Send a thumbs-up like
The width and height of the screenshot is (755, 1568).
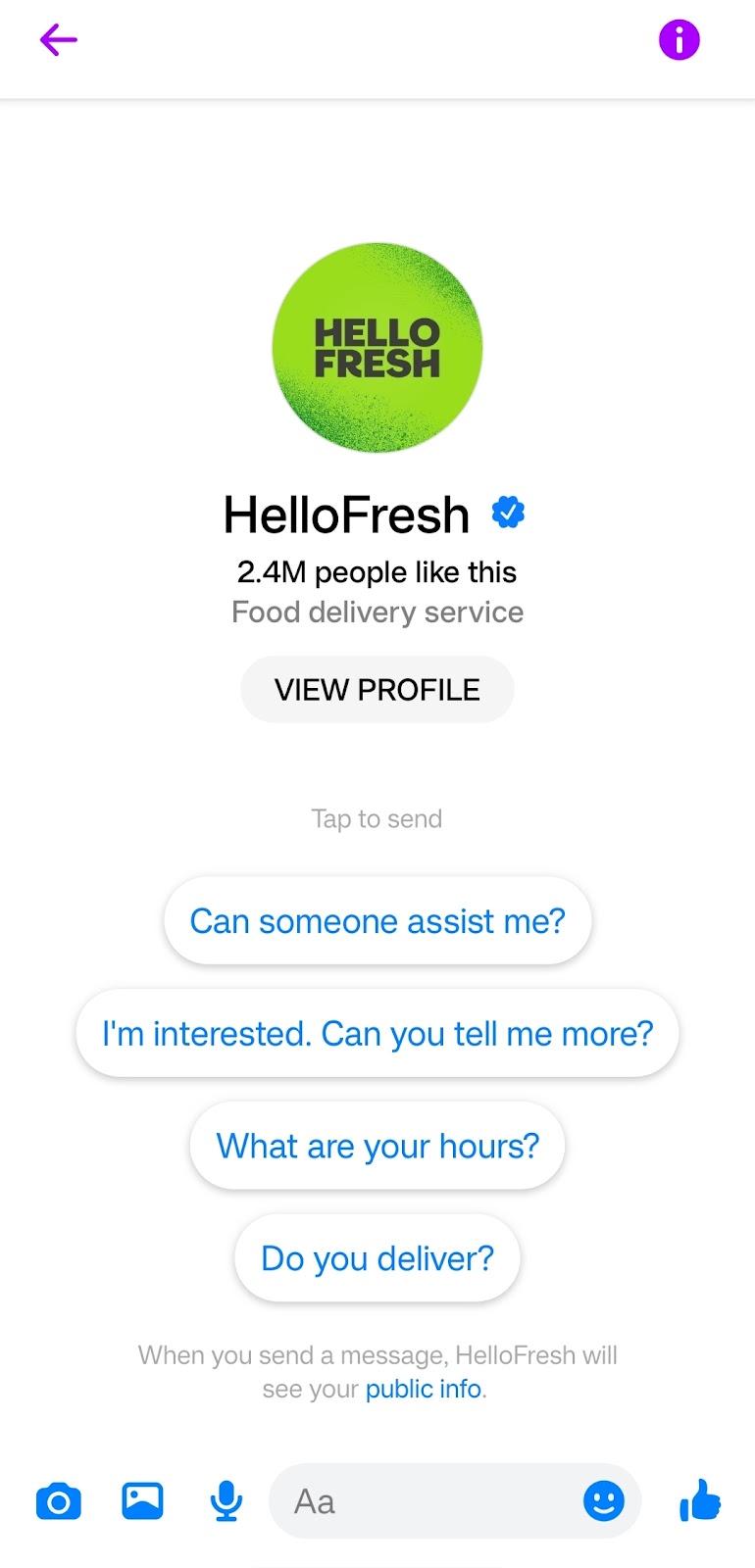click(x=699, y=1500)
